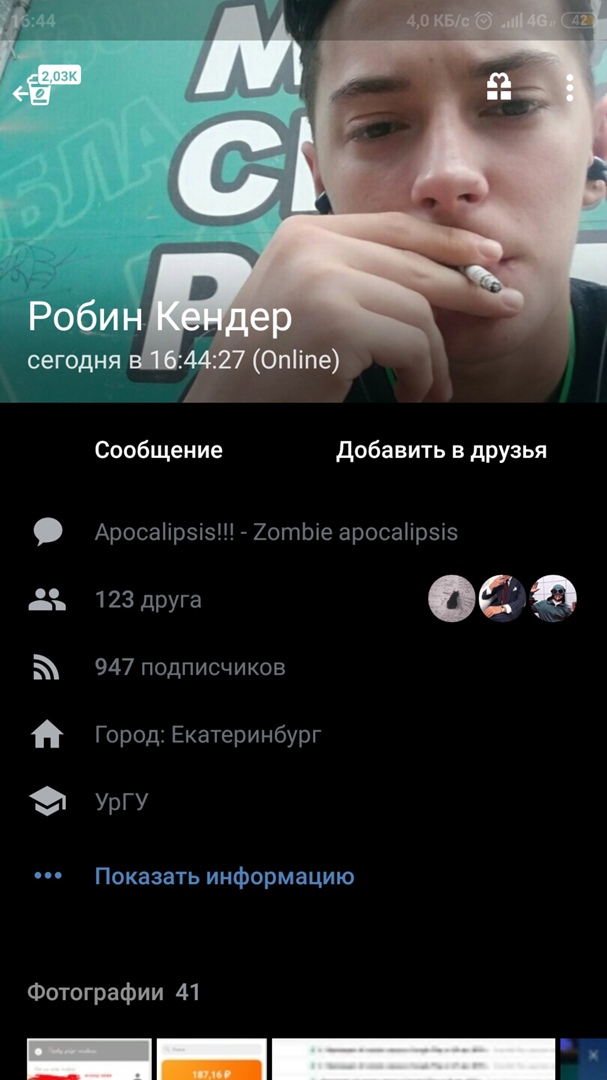This screenshot has height=1080, width=607.
Task: Open the Фотографии 41 section
Action: (x=113, y=992)
